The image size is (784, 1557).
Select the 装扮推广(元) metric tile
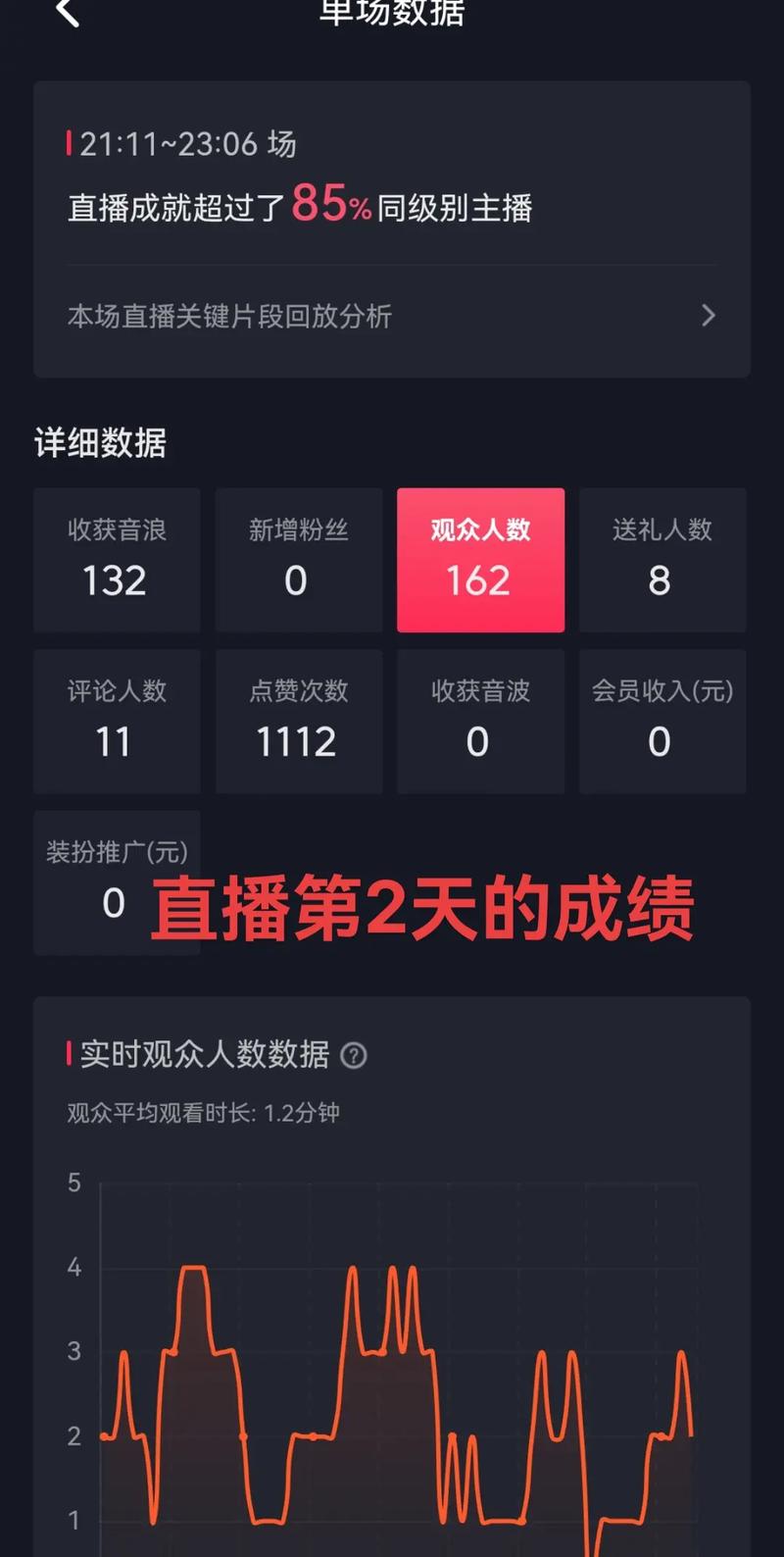(116, 881)
